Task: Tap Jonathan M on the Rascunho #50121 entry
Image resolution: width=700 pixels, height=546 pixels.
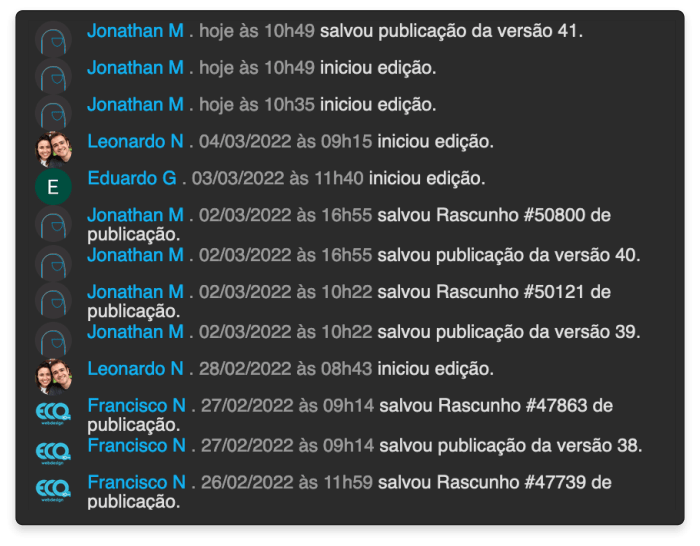Action: (x=135, y=292)
